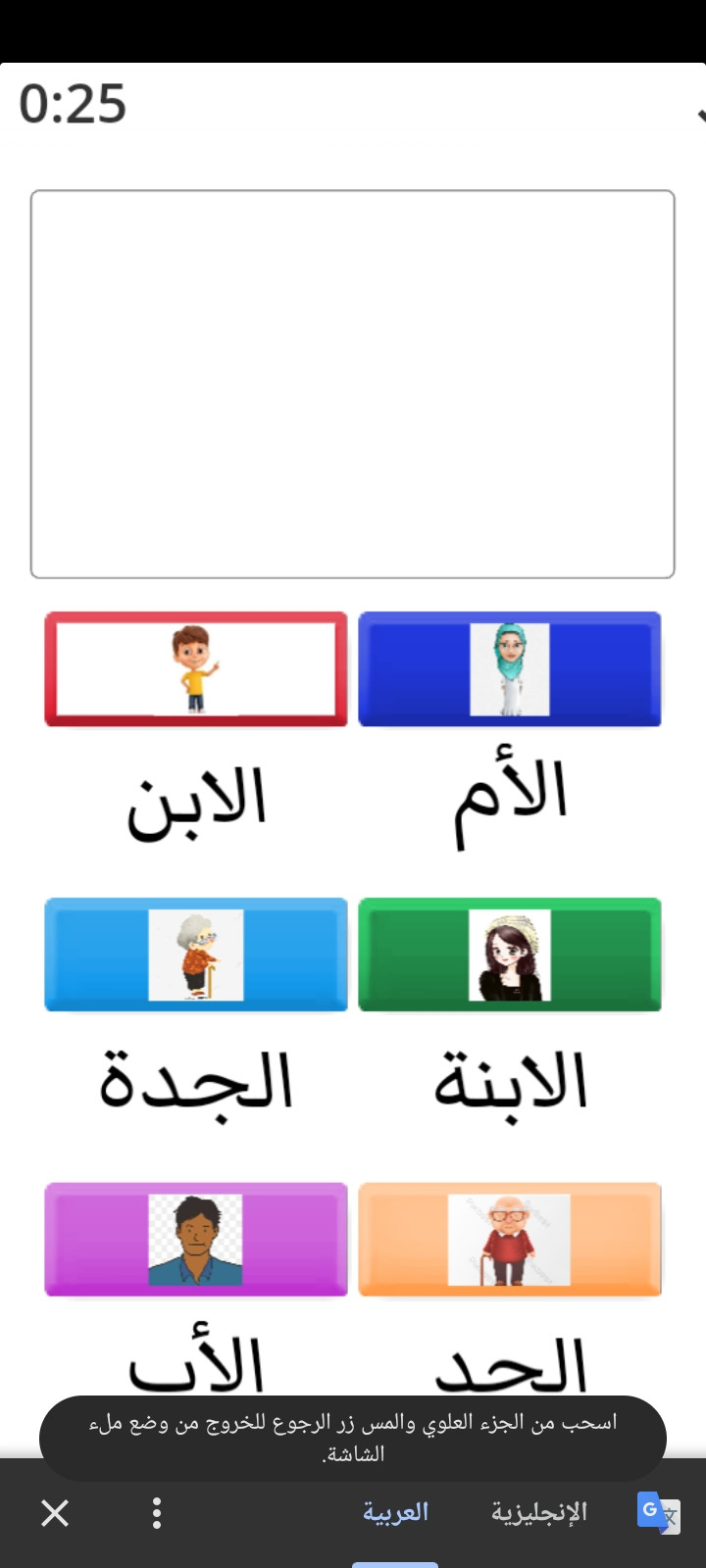This screenshot has height=1568, width=706.
Task: Select the mother card labeled الأم
Action: click(510, 669)
